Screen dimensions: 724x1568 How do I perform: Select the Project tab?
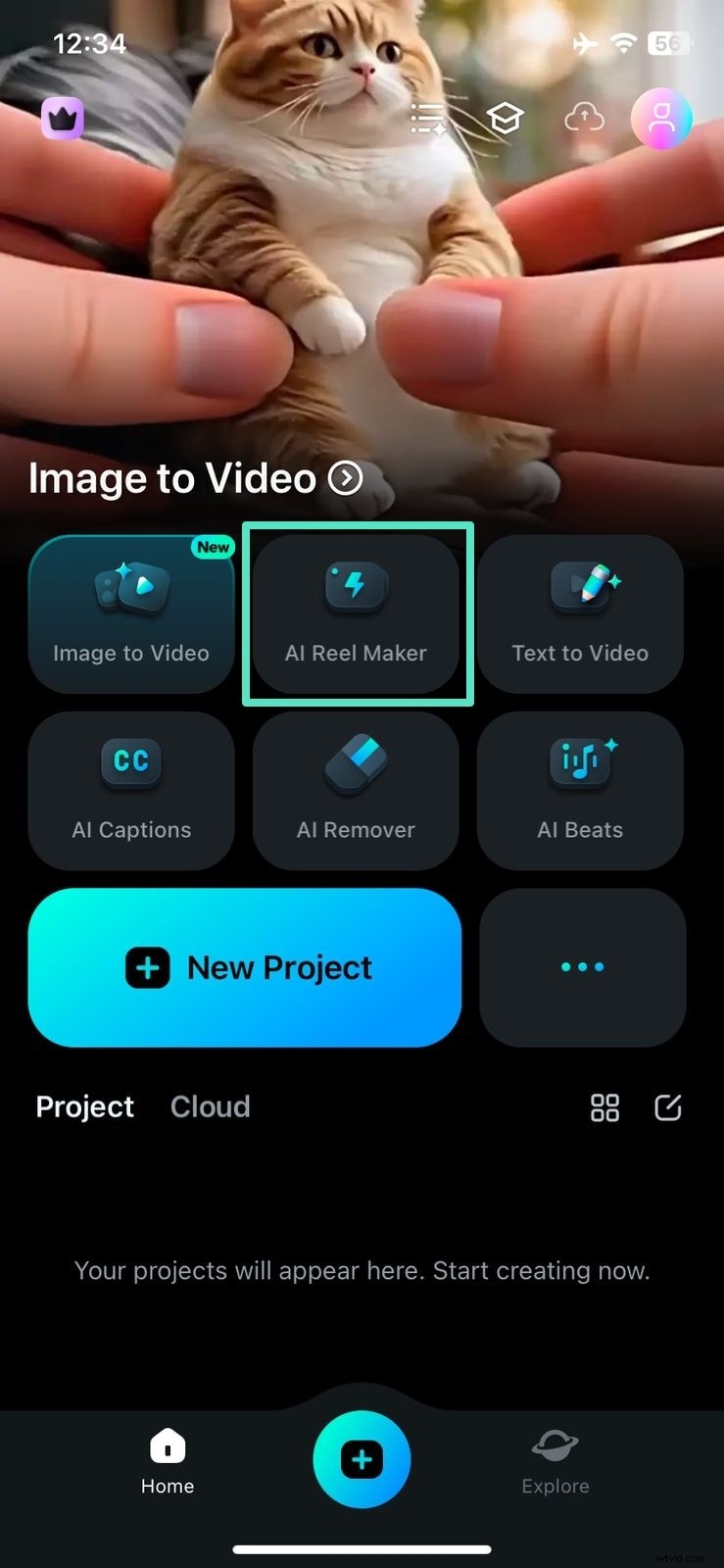click(85, 1106)
